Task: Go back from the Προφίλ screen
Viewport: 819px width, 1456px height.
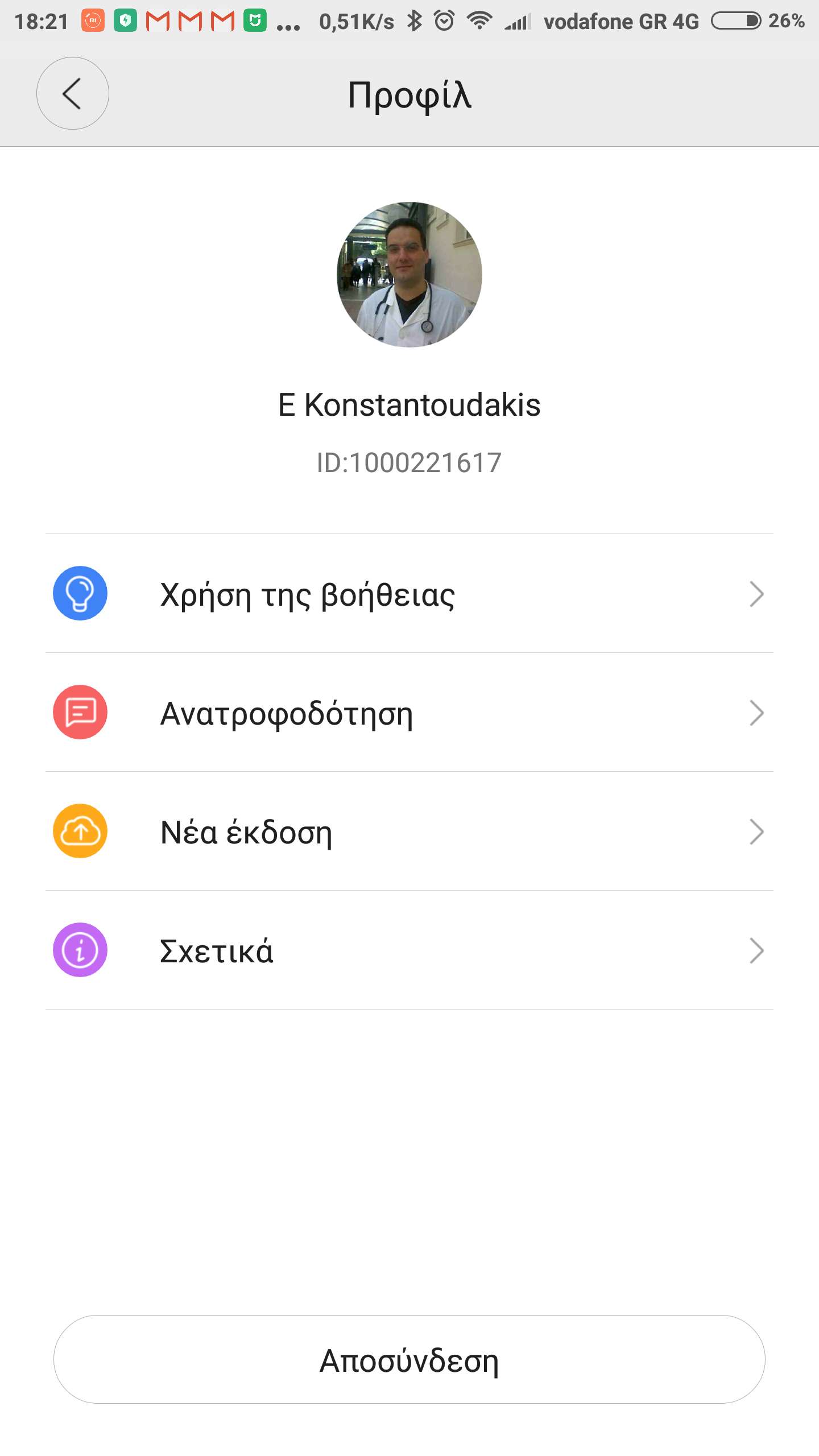Action: click(x=72, y=93)
